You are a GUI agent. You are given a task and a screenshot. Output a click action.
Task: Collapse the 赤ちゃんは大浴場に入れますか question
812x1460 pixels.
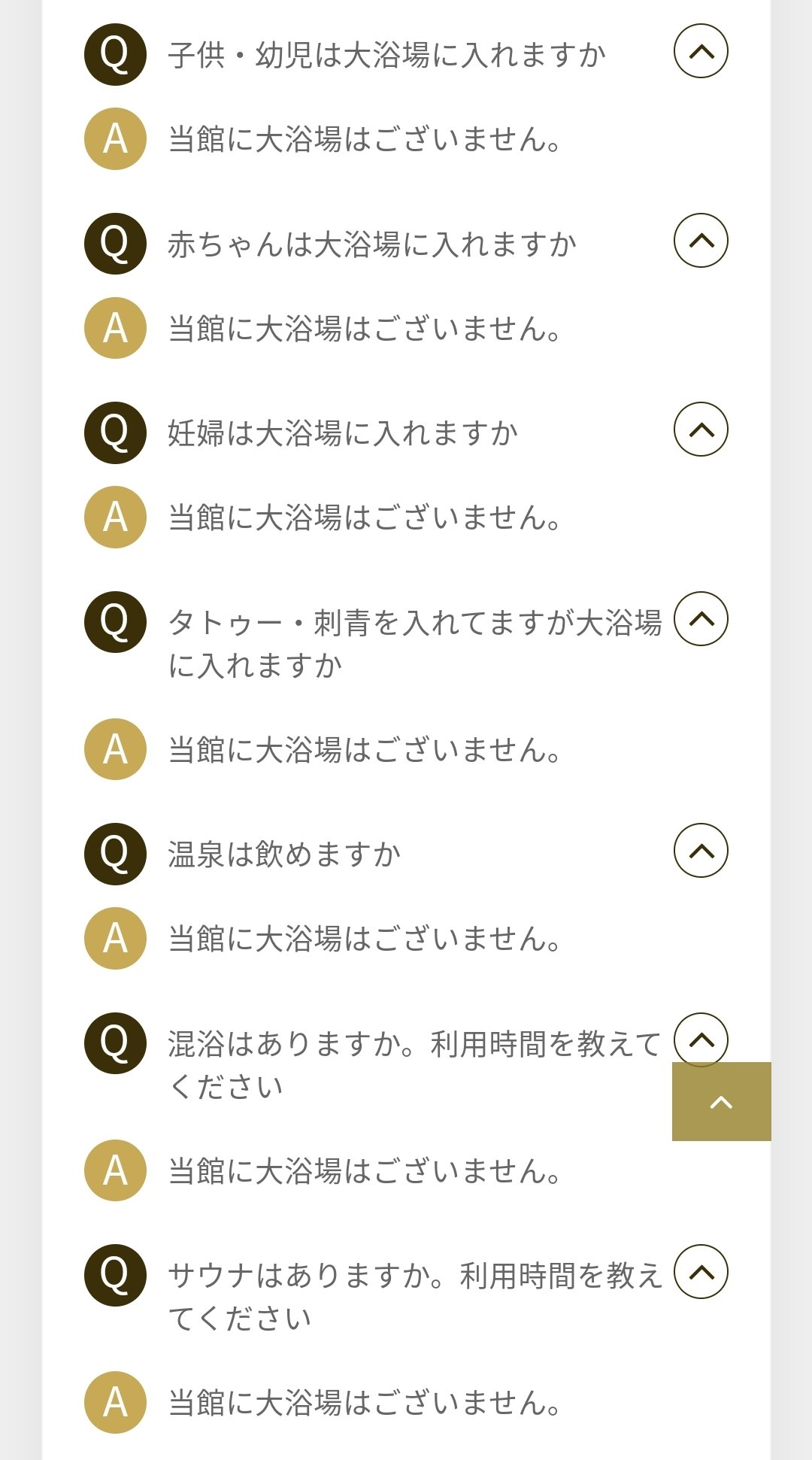pos(701,241)
